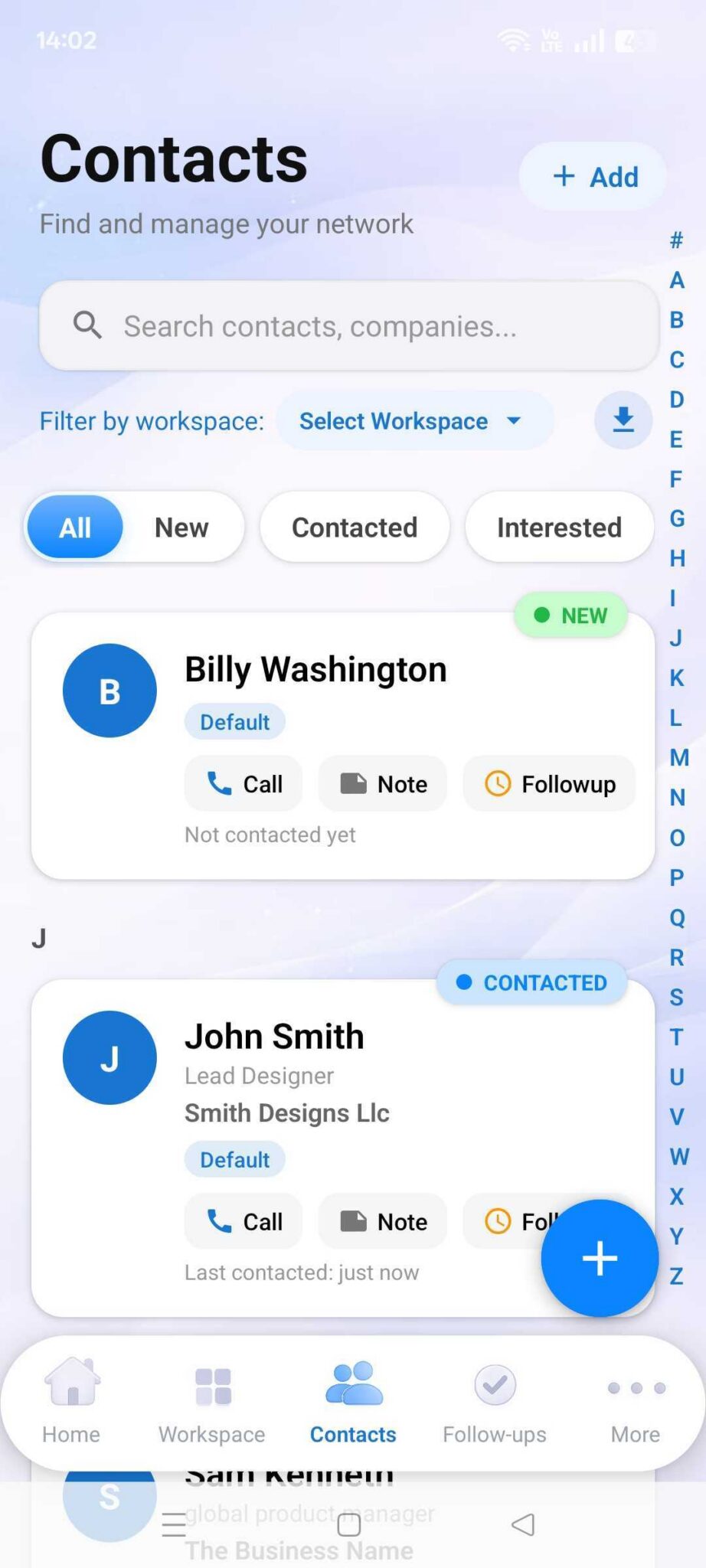Expand the Select Workspace dropdown
The height and width of the screenshot is (1568, 706).
(412, 421)
